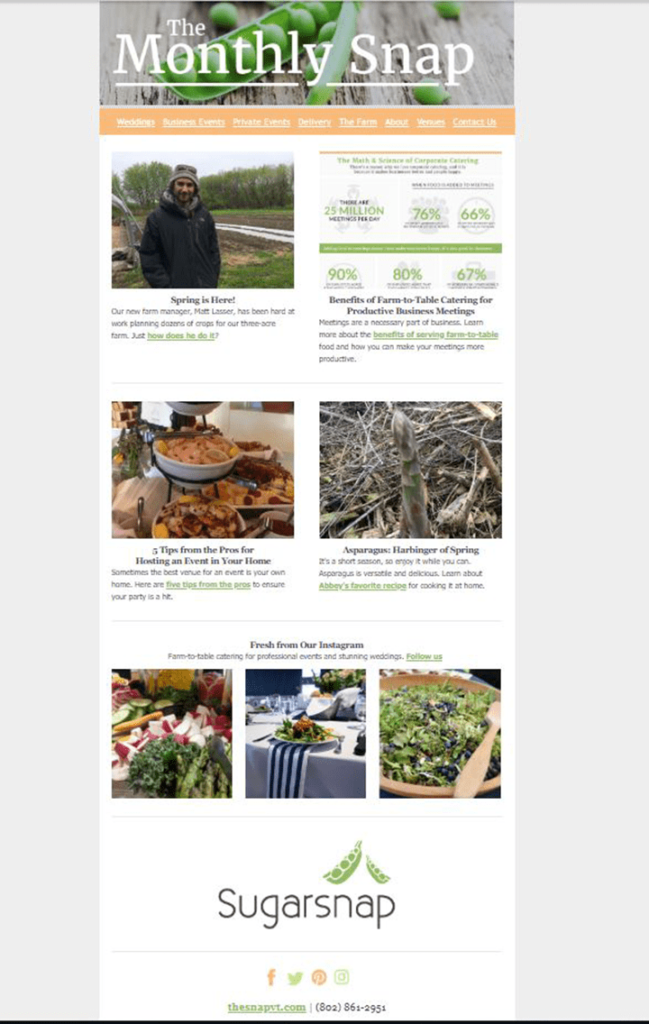Visit thesnapvt.com website link
The height and width of the screenshot is (1024, 649).
266,1007
